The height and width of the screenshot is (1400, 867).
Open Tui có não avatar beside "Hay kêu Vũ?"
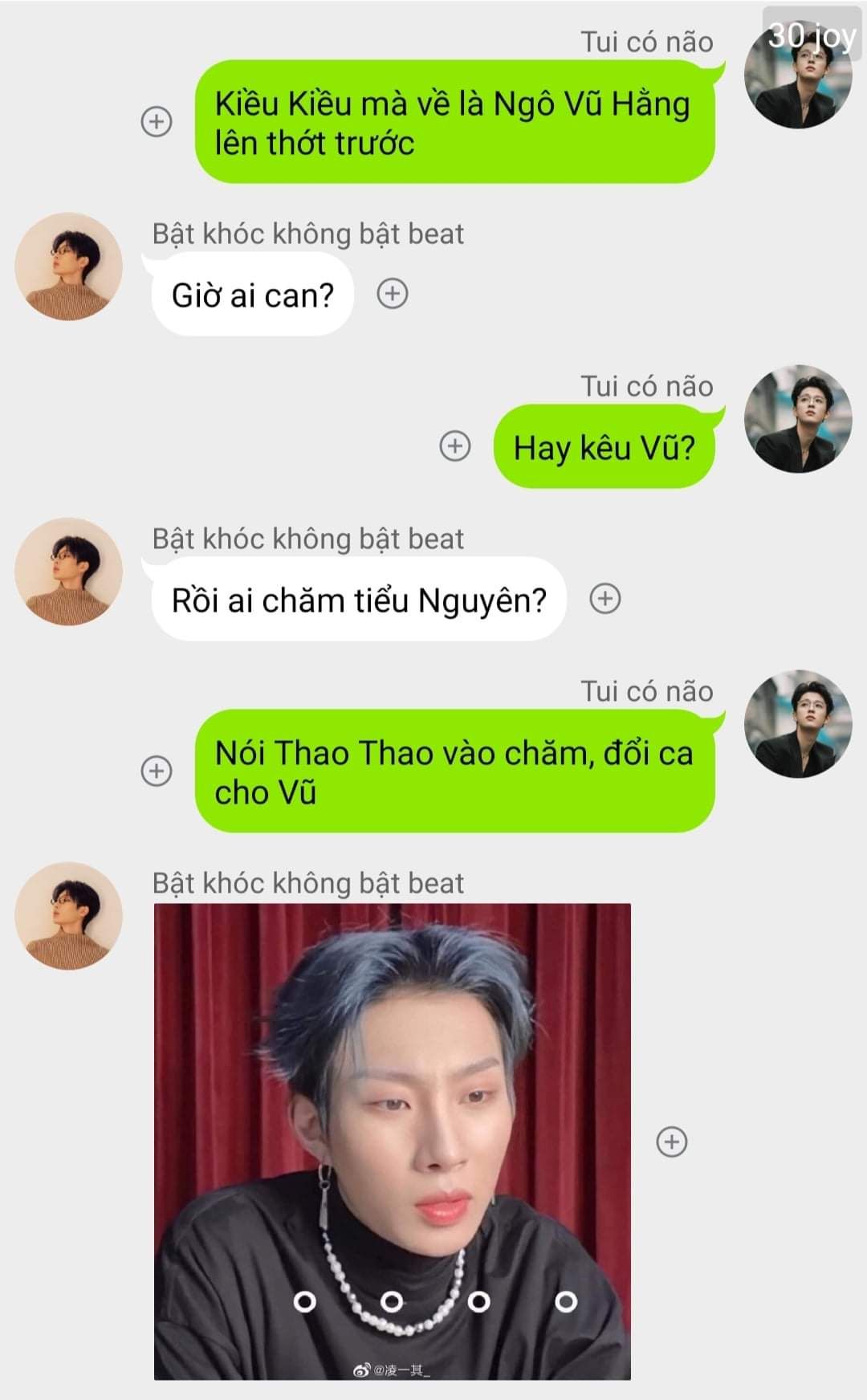point(798,419)
